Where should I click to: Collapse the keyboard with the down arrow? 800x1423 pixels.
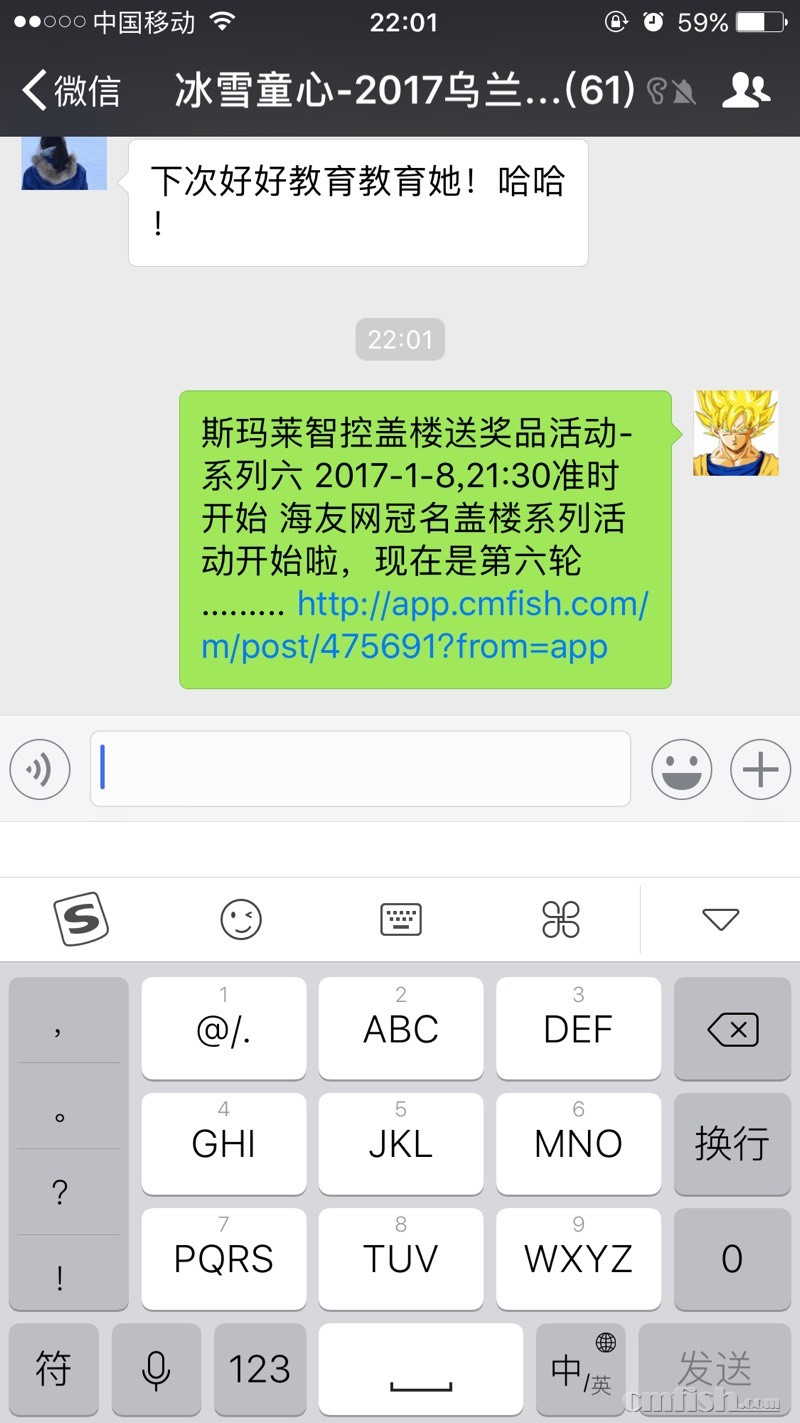720,919
